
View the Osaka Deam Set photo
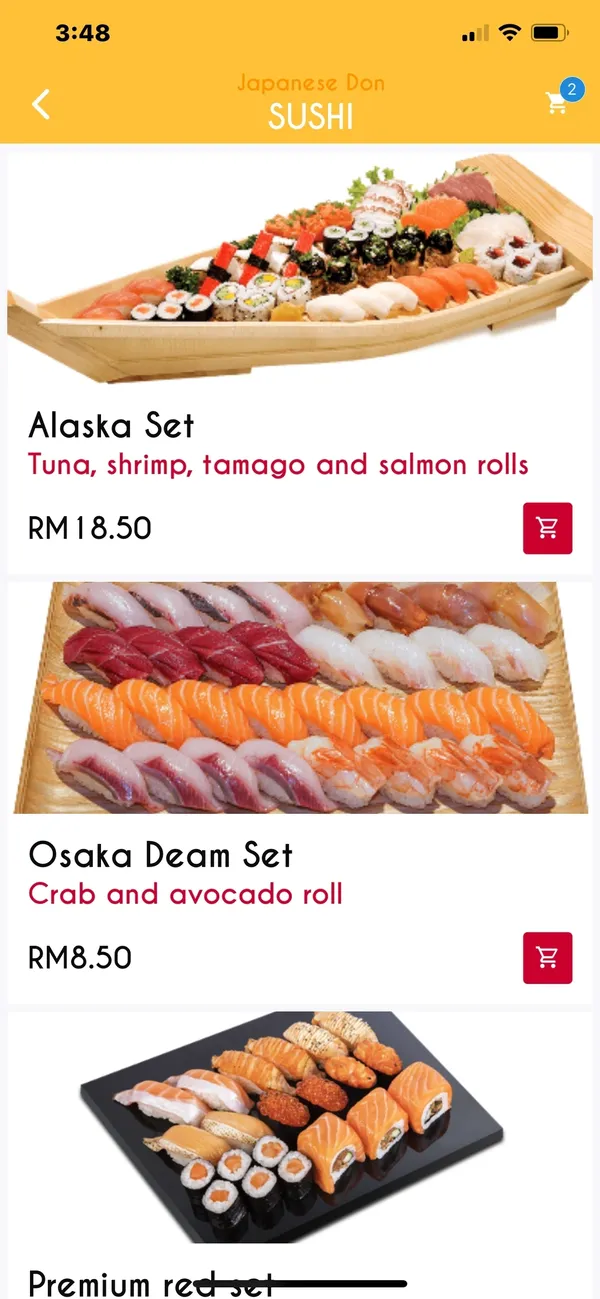coord(300,698)
